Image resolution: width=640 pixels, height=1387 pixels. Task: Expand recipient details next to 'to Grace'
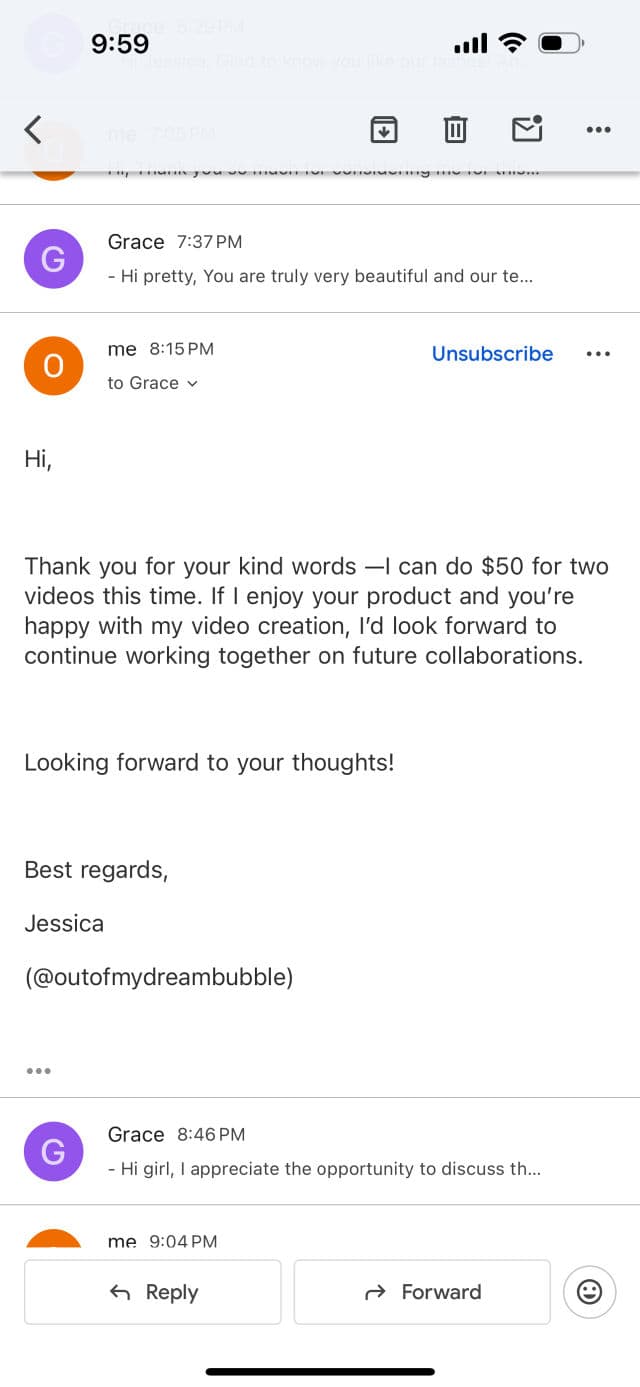(193, 384)
